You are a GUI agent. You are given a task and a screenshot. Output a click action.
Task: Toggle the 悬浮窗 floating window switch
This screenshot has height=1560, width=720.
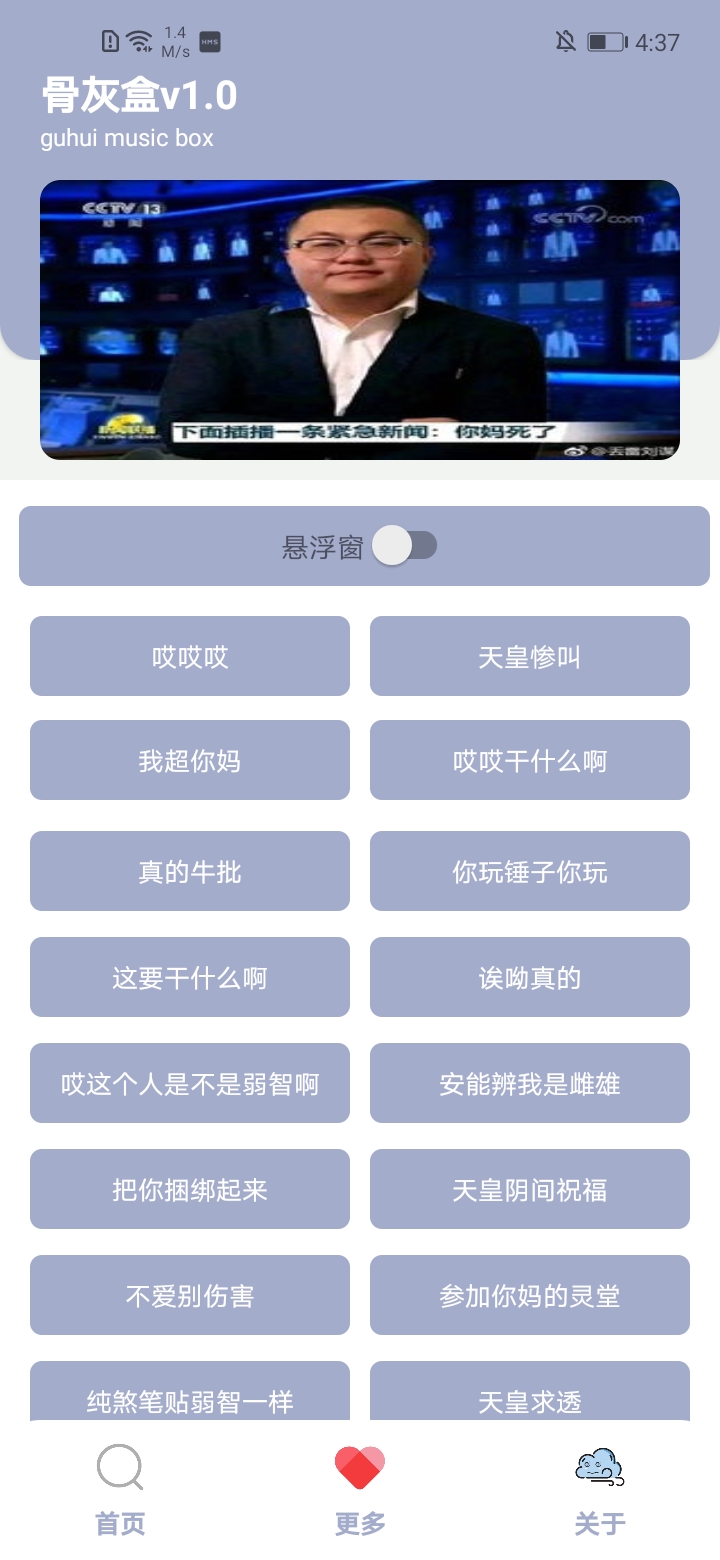click(x=404, y=546)
